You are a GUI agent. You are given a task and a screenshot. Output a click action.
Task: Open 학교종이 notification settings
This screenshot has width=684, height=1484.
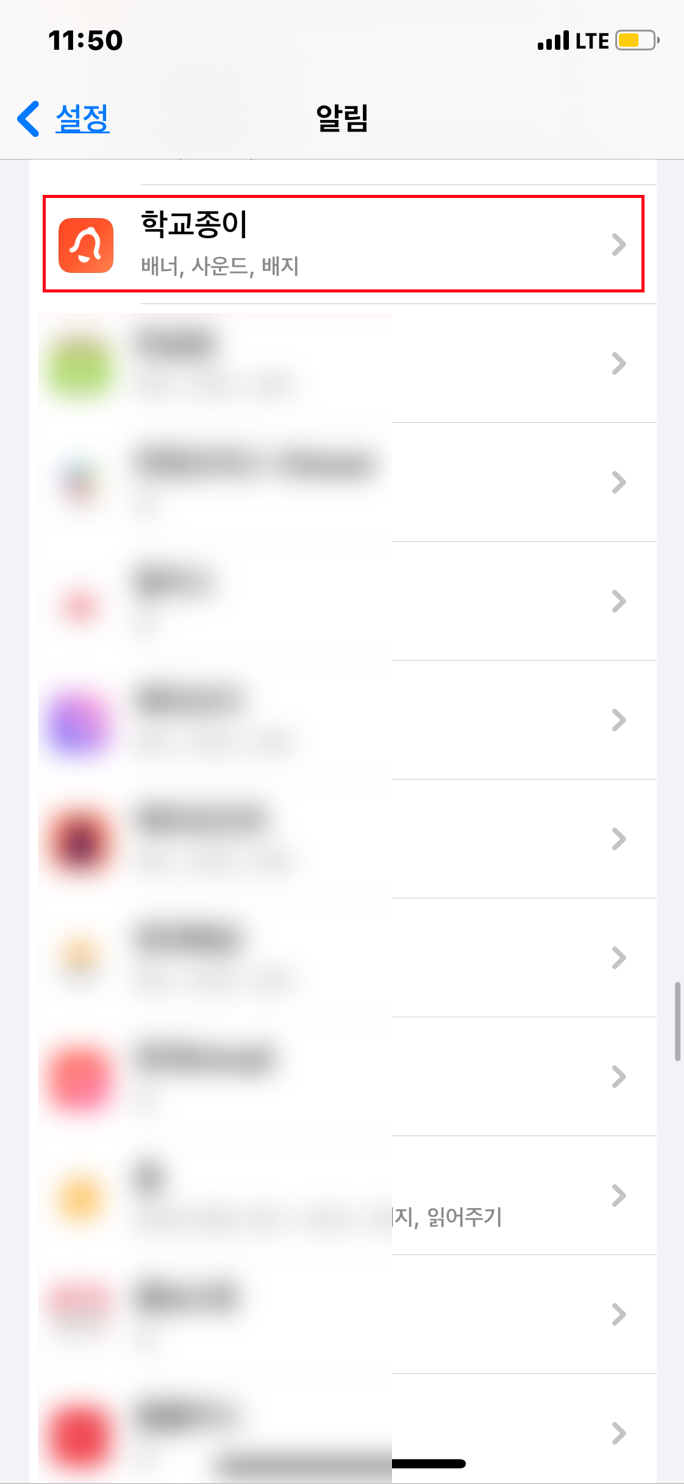342,245
